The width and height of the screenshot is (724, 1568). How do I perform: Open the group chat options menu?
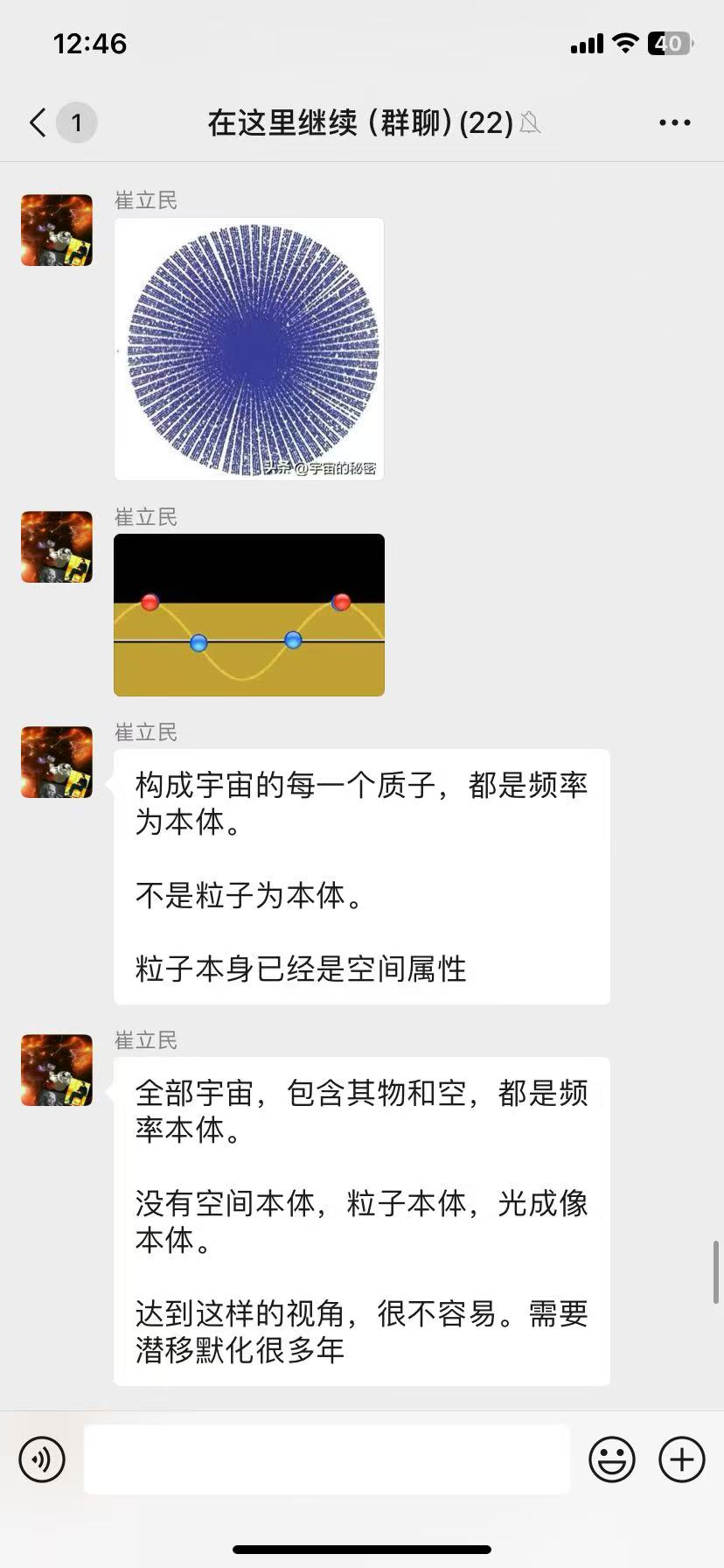pos(674,122)
